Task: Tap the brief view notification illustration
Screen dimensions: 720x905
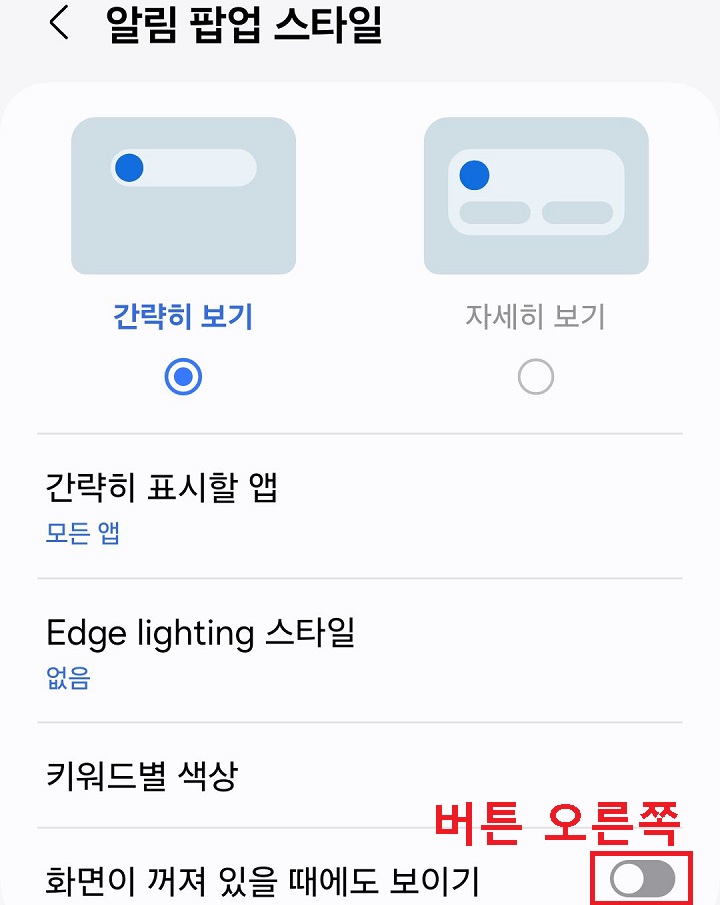Action: pyautogui.click(x=184, y=195)
